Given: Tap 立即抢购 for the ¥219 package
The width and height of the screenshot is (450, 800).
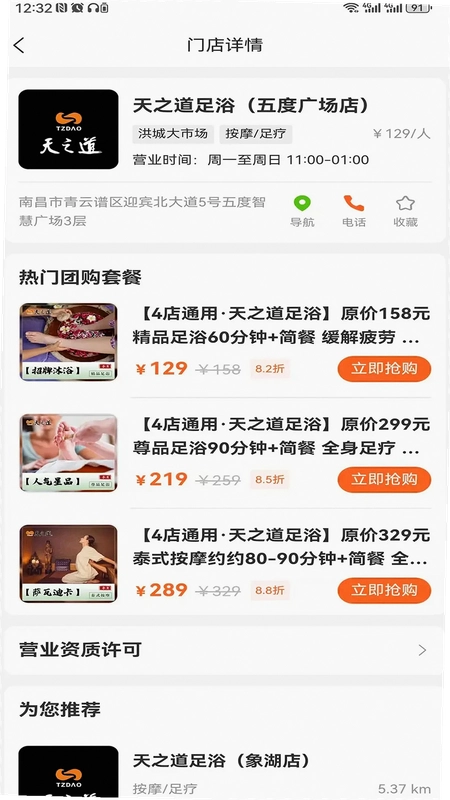Looking at the screenshot, I should (x=384, y=479).
